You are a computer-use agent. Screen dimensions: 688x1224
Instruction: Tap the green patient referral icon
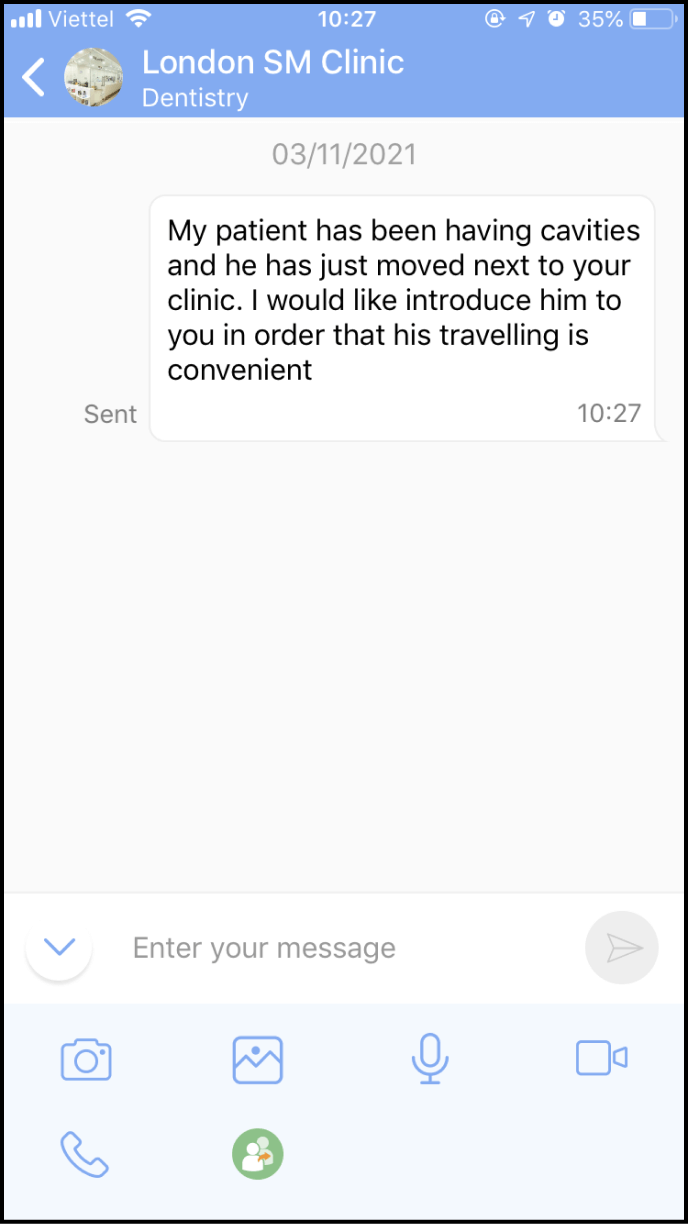click(258, 1154)
